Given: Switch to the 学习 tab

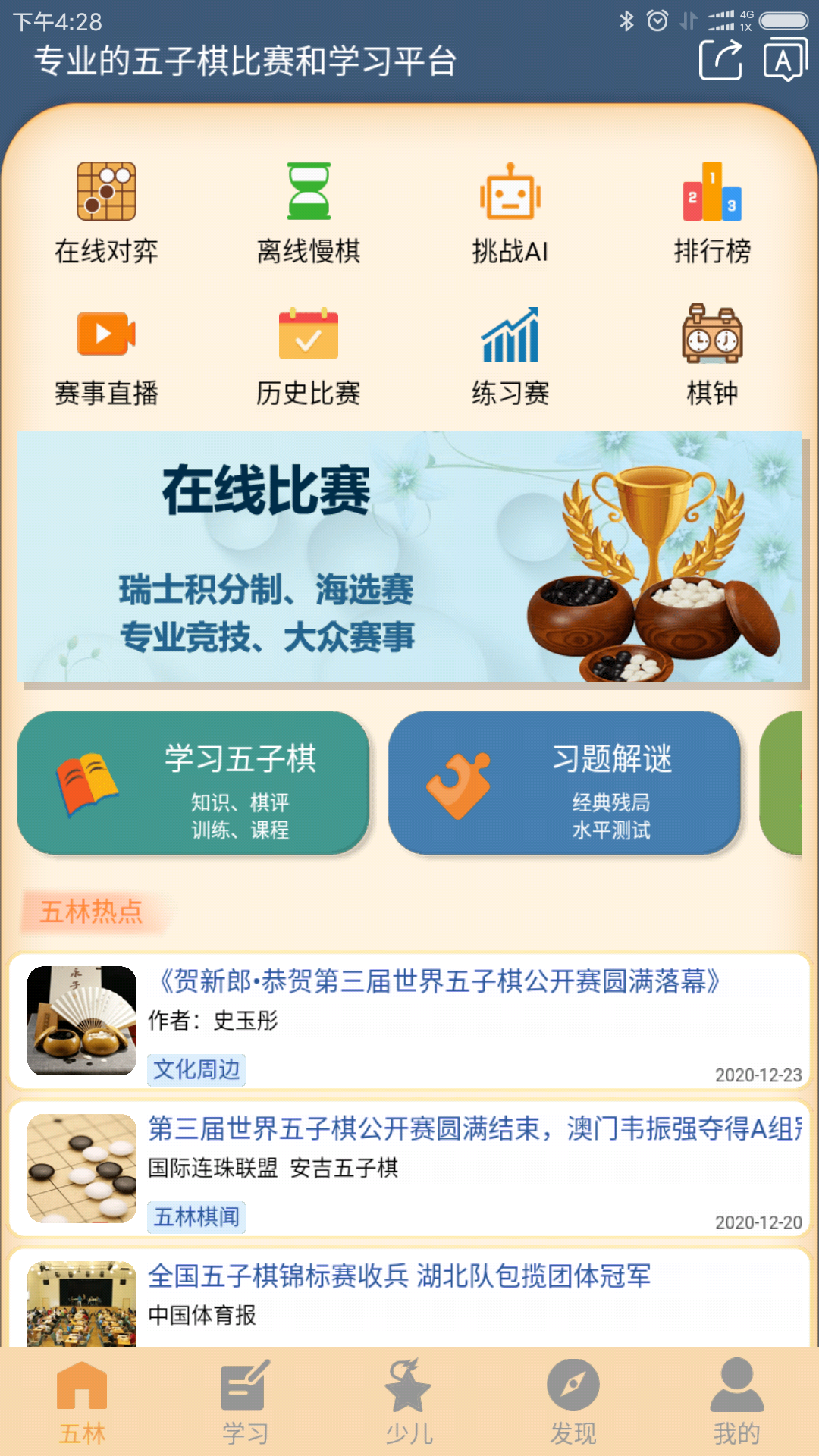Looking at the screenshot, I should tap(245, 1401).
